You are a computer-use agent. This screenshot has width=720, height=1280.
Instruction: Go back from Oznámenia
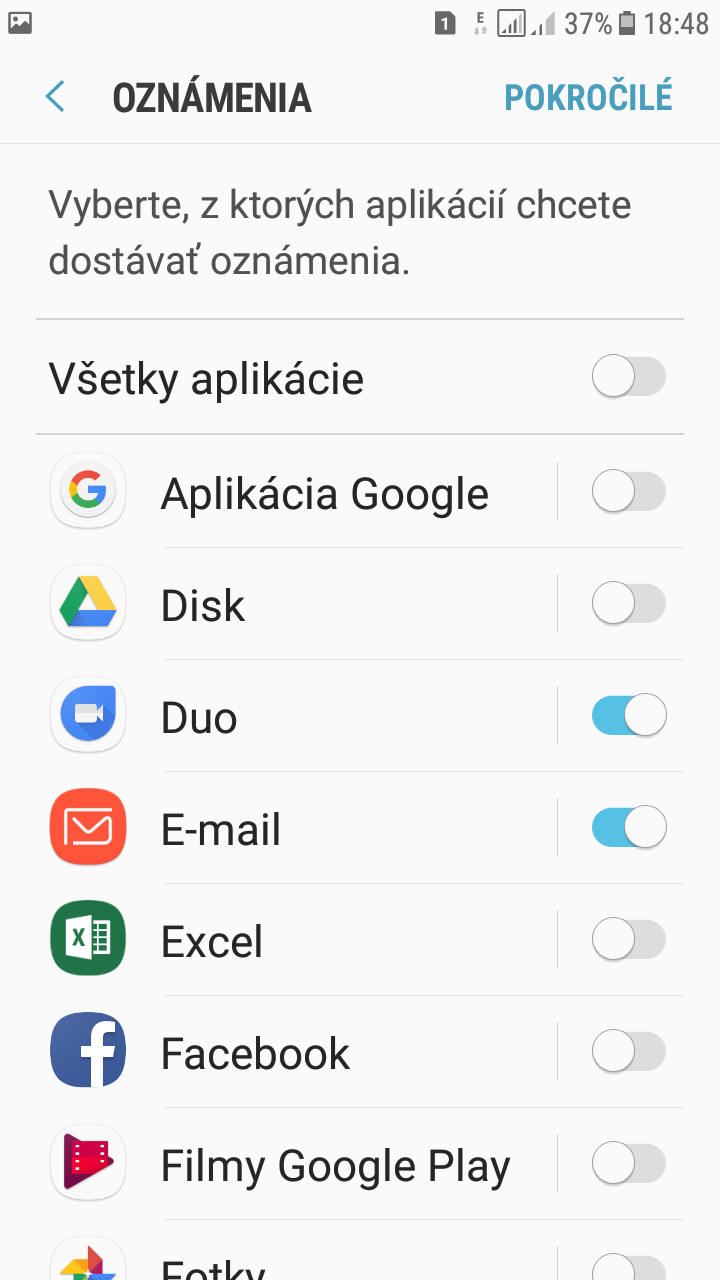pyautogui.click(x=55, y=98)
